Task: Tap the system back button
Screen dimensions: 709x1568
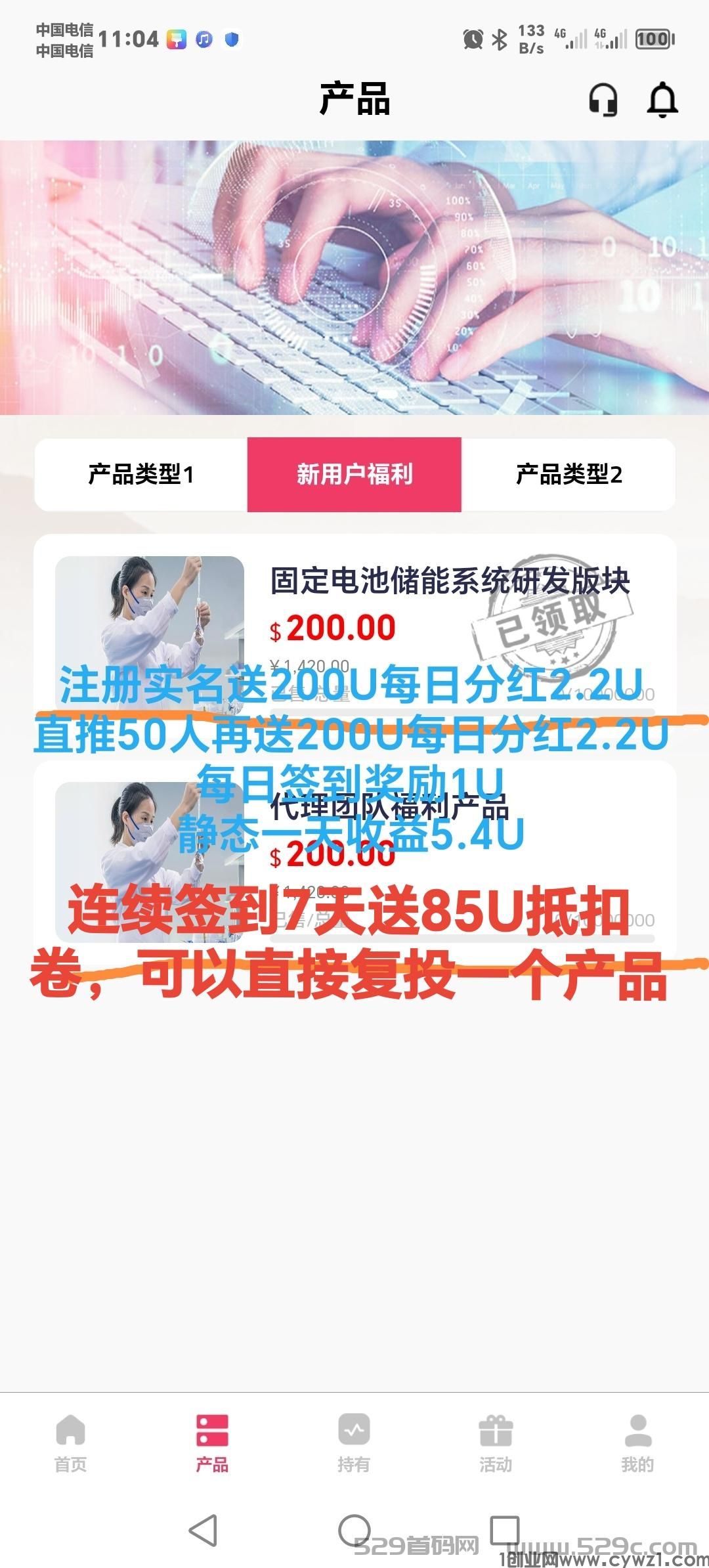Action: click(203, 1530)
